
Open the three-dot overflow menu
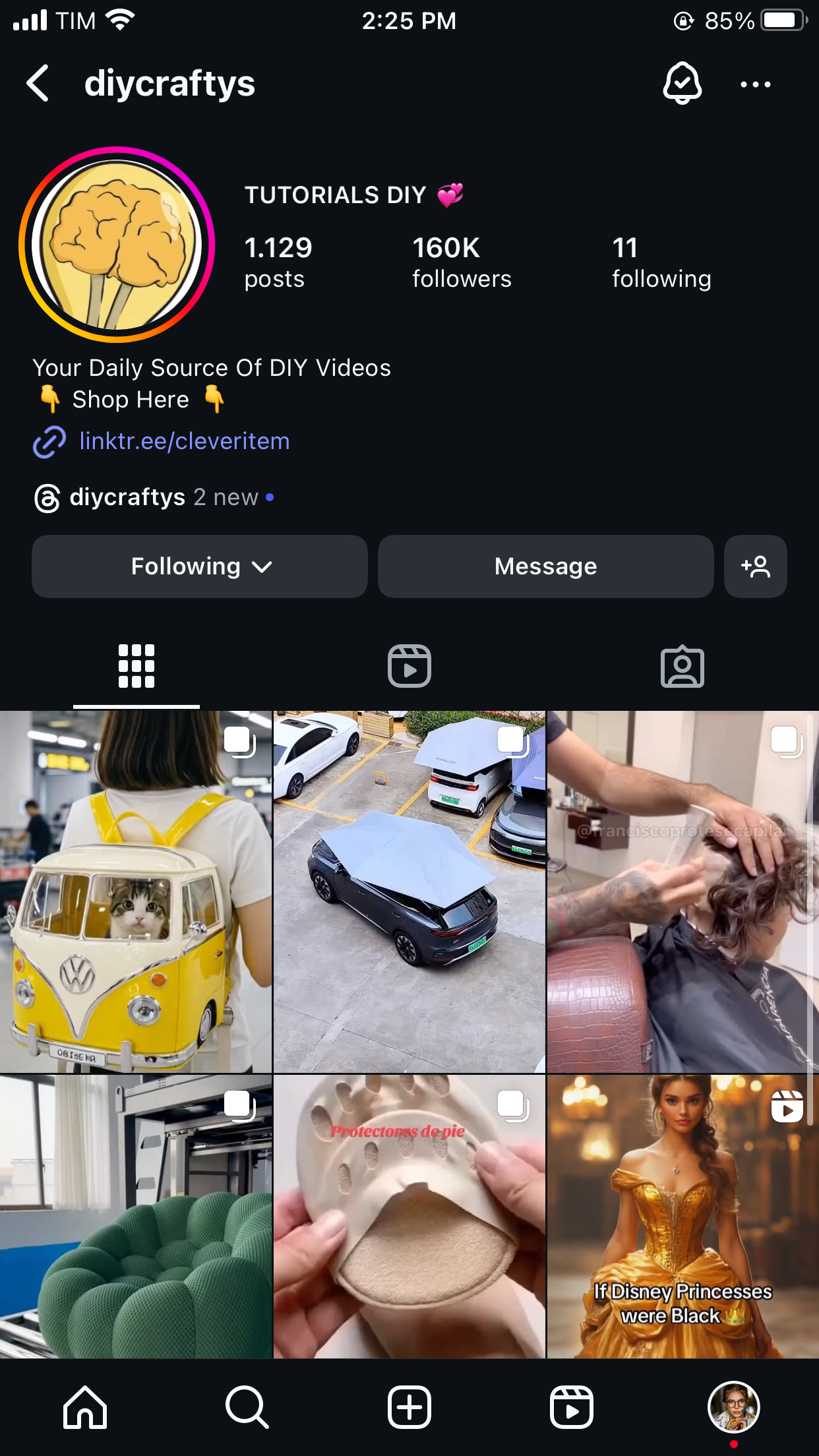tap(755, 84)
